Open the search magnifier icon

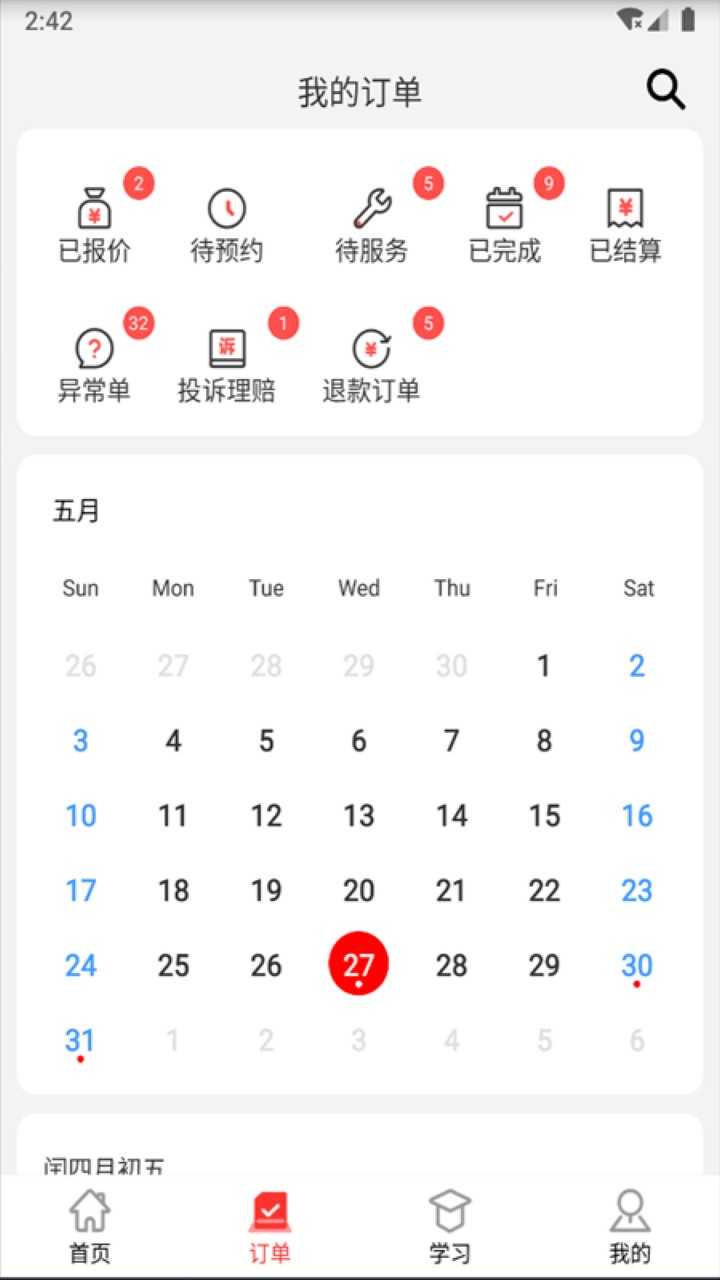665,90
